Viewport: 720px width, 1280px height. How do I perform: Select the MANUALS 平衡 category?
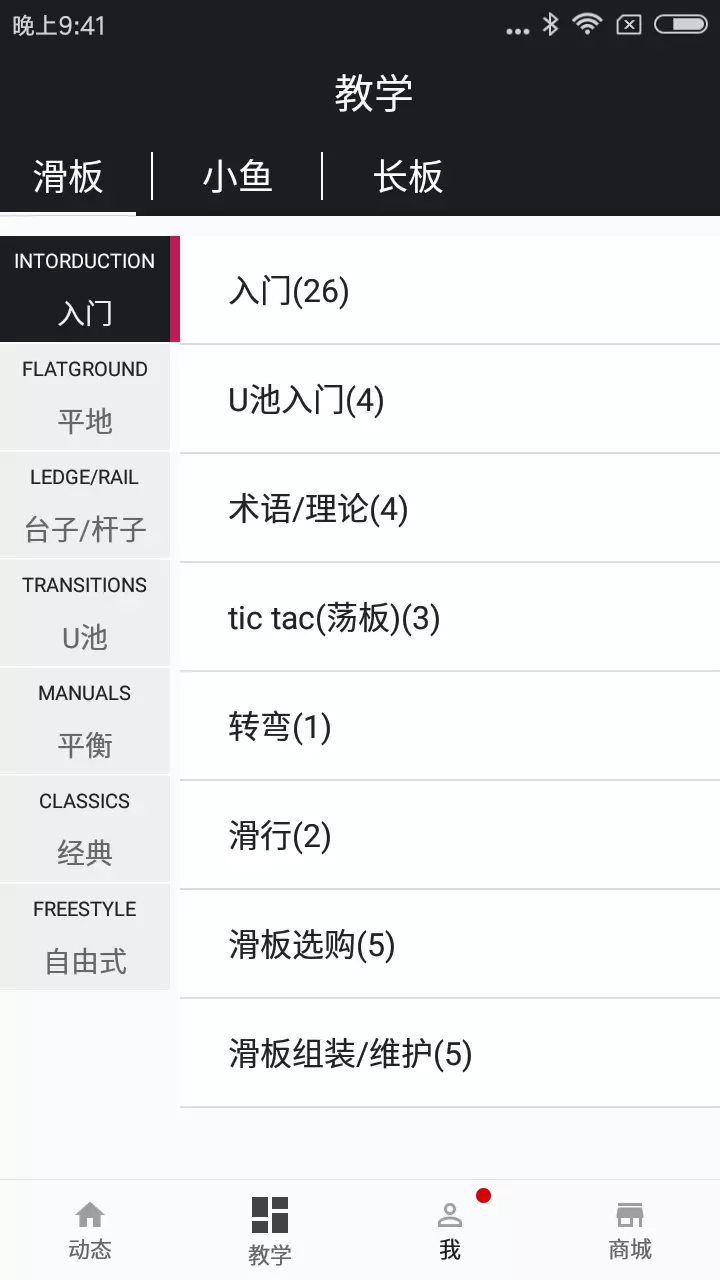point(85,721)
